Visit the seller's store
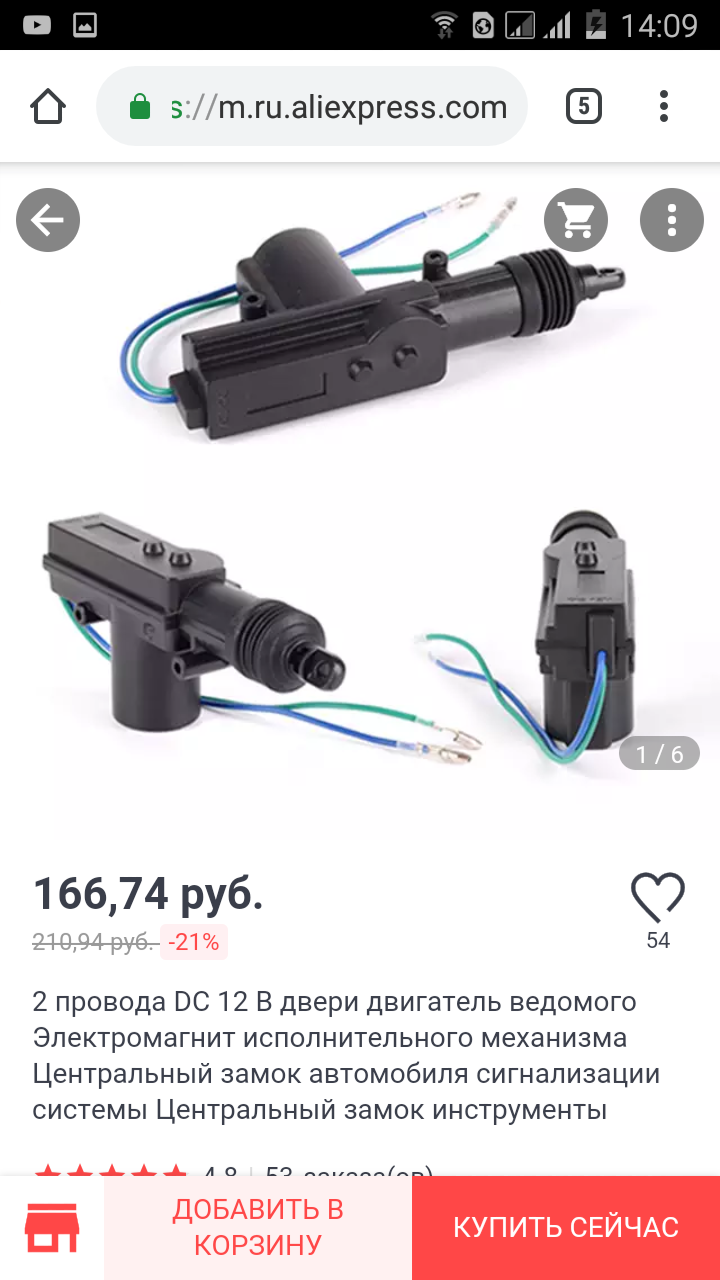720x1280 pixels. tap(52, 1228)
